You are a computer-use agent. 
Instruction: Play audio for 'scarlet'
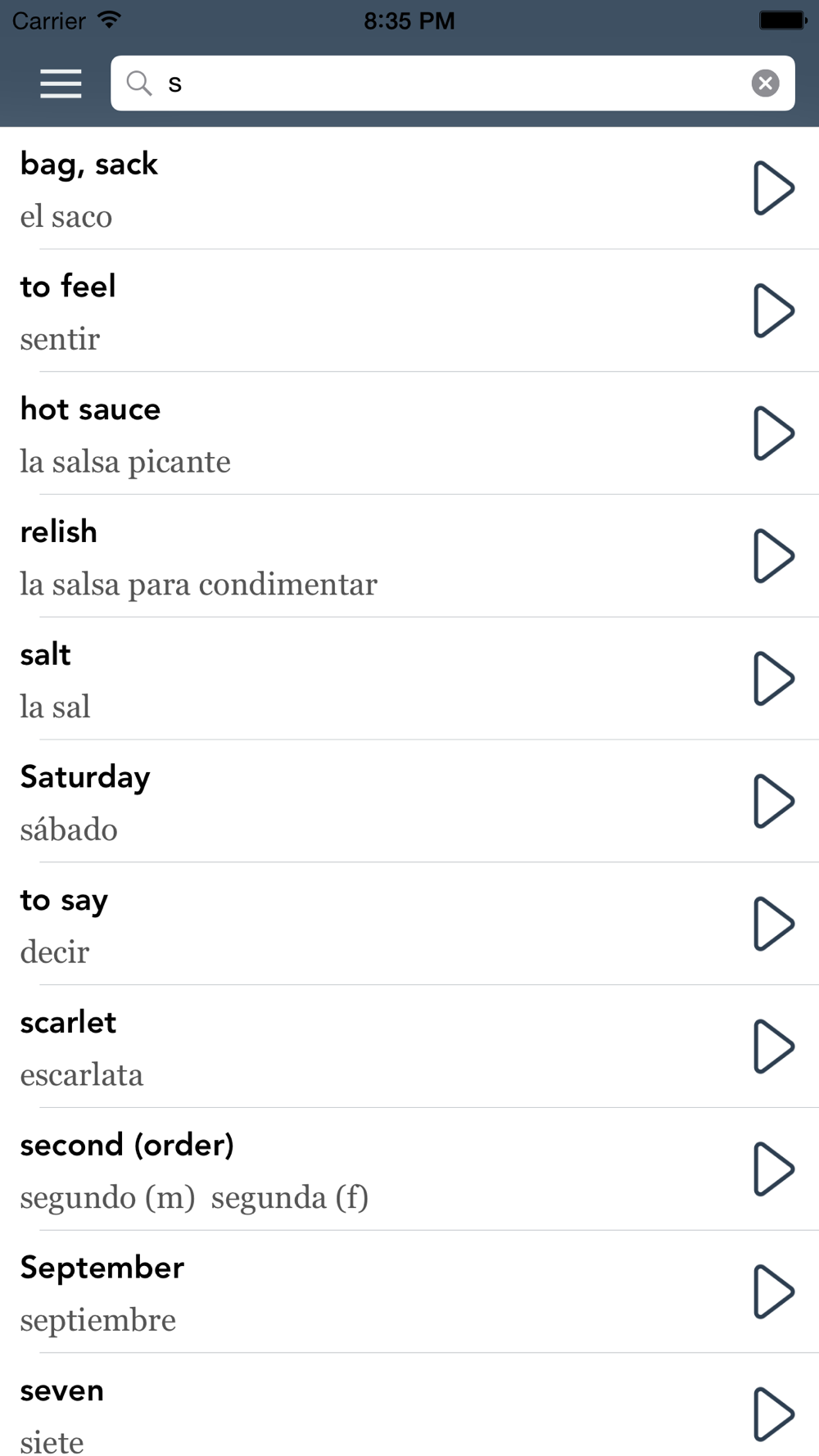[773, 1047]
